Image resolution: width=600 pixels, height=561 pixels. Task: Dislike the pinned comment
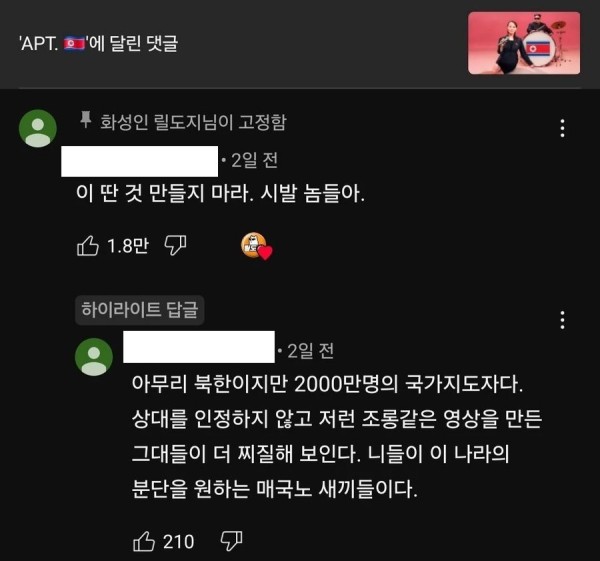[x=176, y=245]
